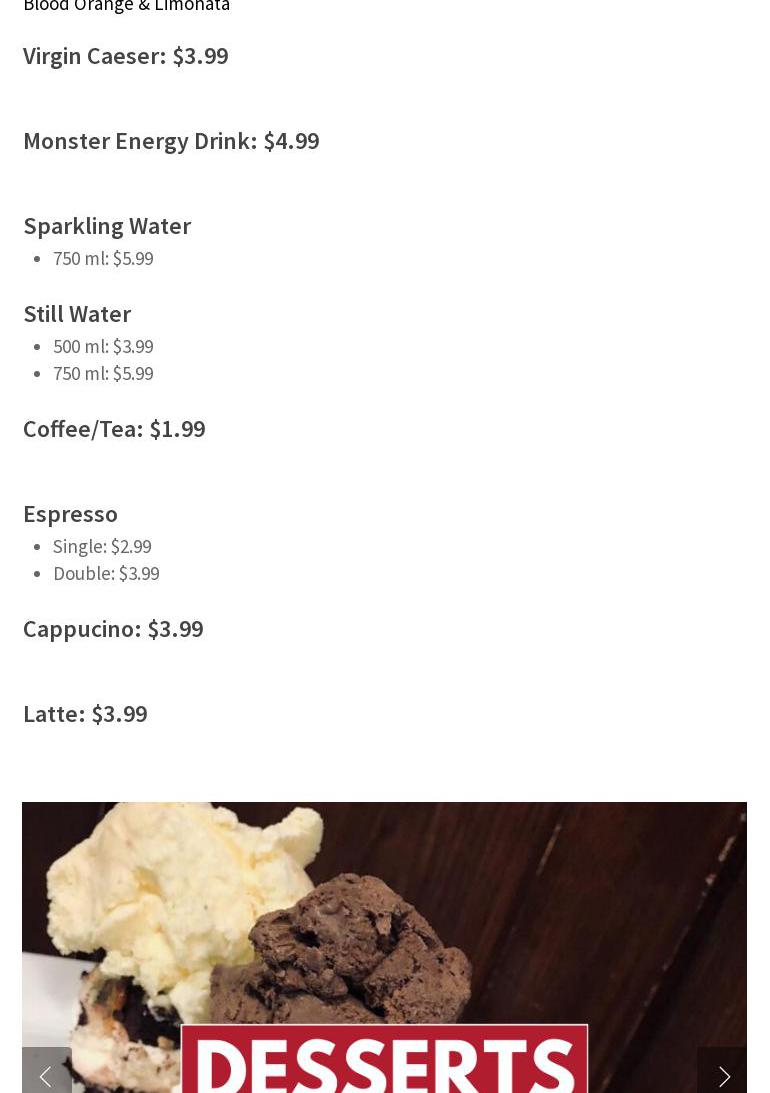Open the Desserts slide image
This screenshot has height=1093, width=770.
384,940
